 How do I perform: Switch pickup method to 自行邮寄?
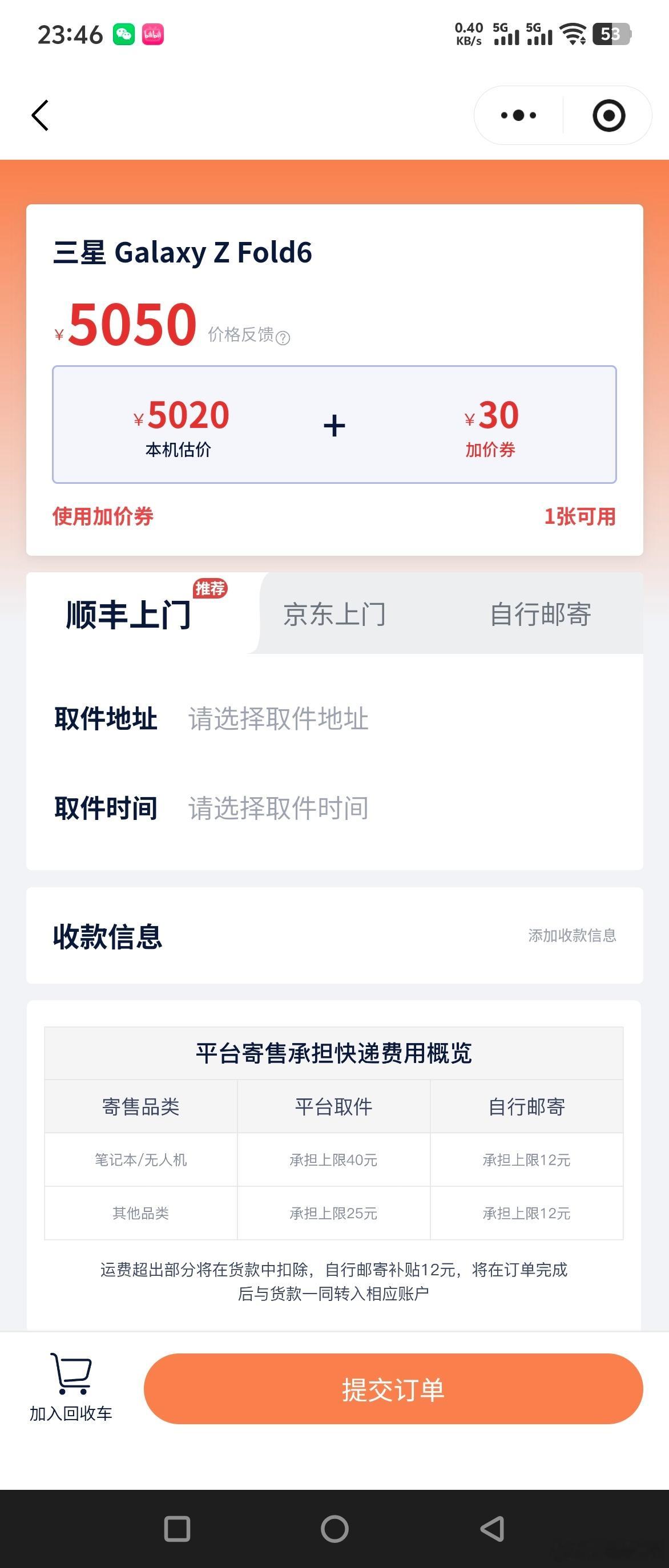point(541,615)
